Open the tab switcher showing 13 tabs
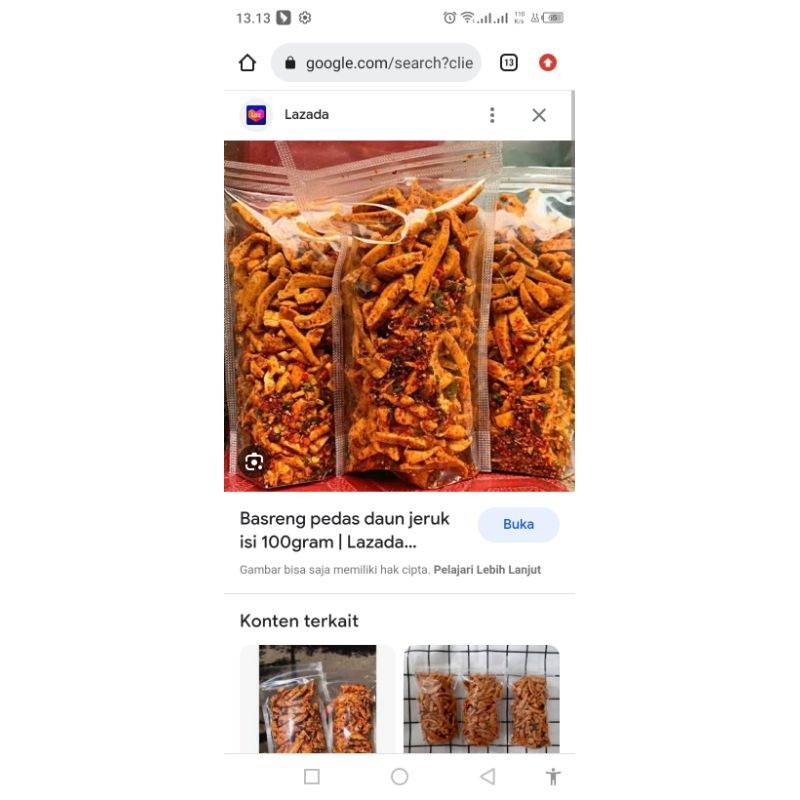 (508, 63)
